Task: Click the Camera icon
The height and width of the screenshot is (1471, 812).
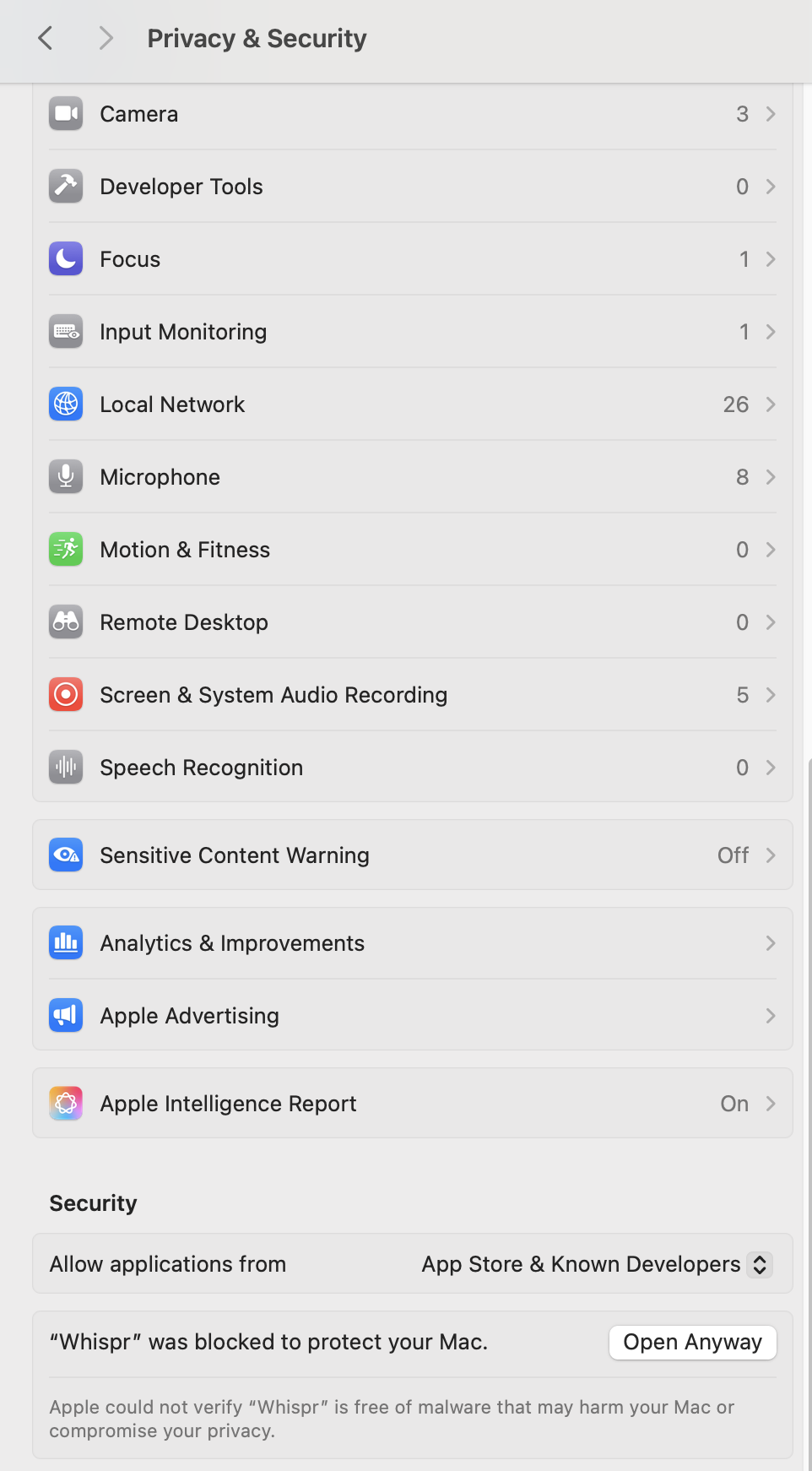Action: click(x=65, y=114)
